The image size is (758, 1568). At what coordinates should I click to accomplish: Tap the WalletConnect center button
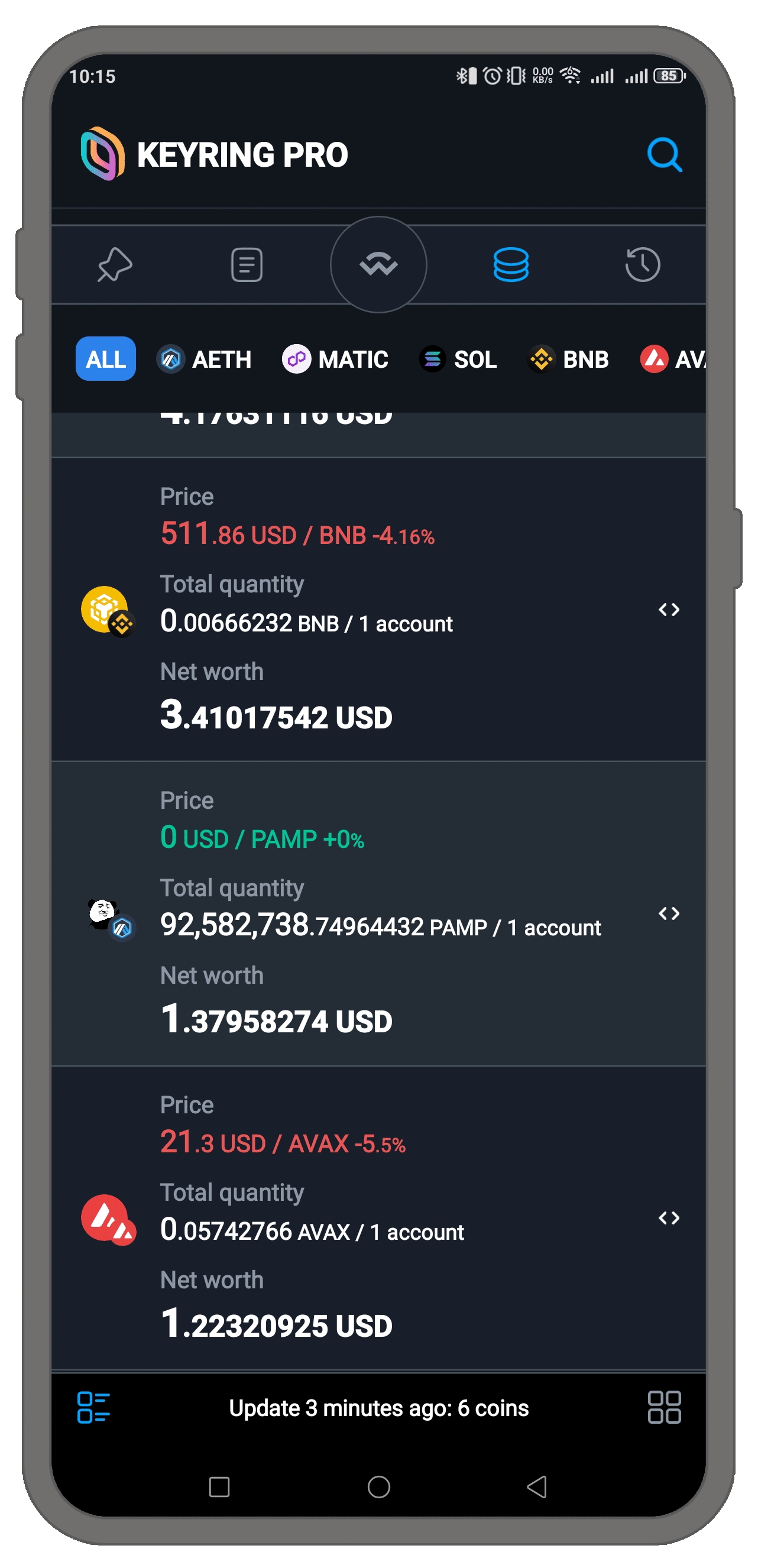378,265
